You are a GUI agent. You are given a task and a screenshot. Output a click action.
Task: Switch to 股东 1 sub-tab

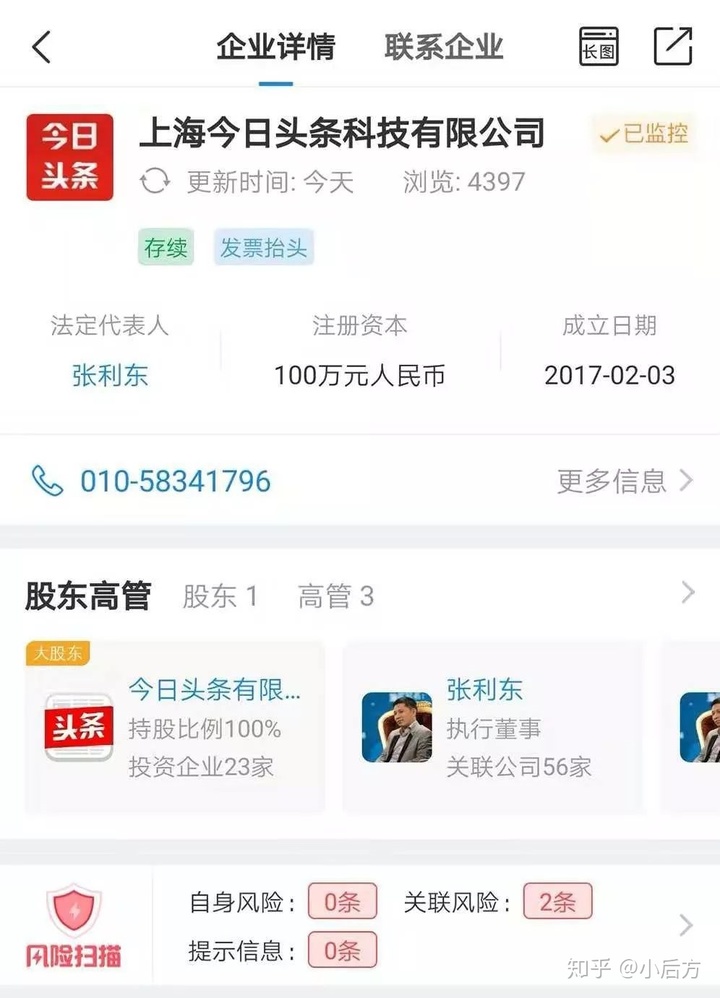220,596
